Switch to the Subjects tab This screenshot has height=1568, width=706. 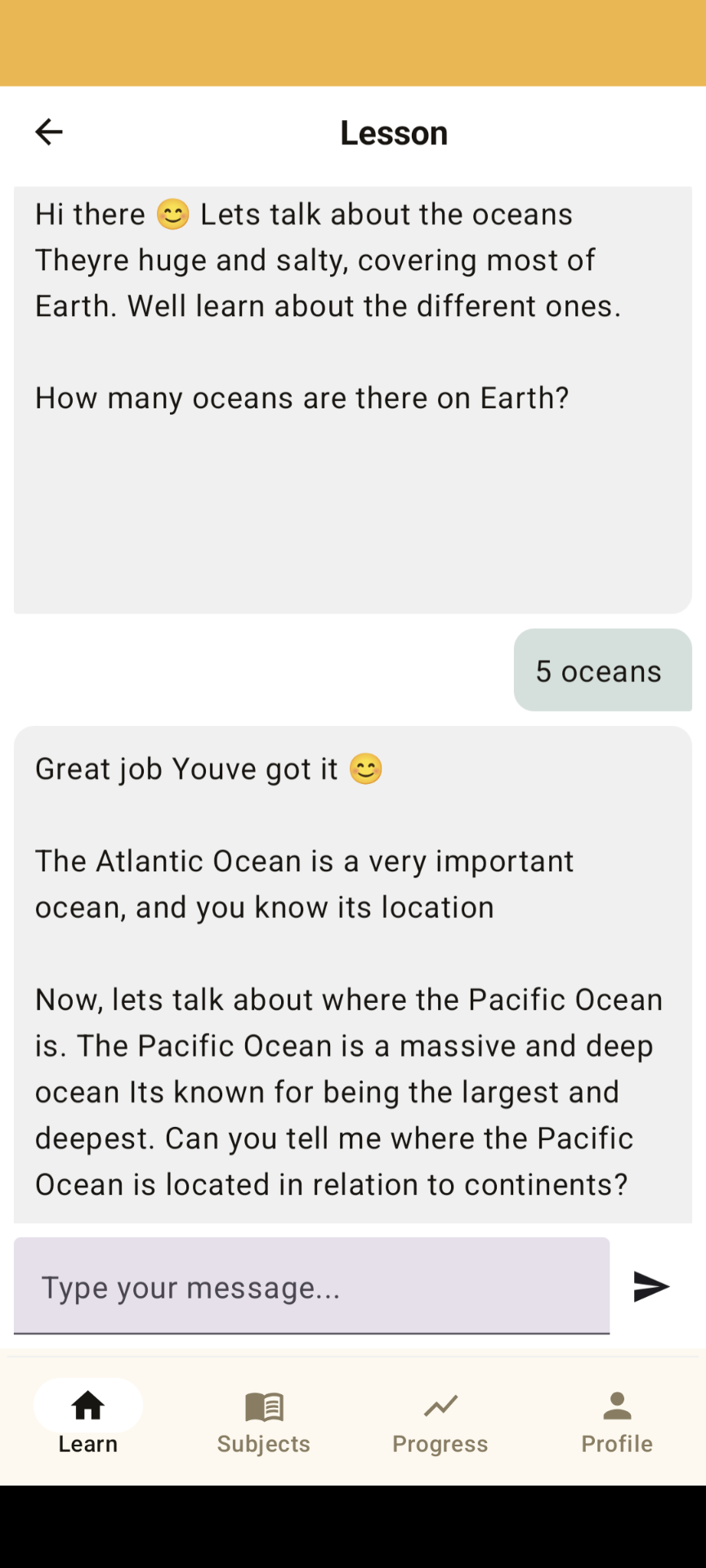point(263,1421)
